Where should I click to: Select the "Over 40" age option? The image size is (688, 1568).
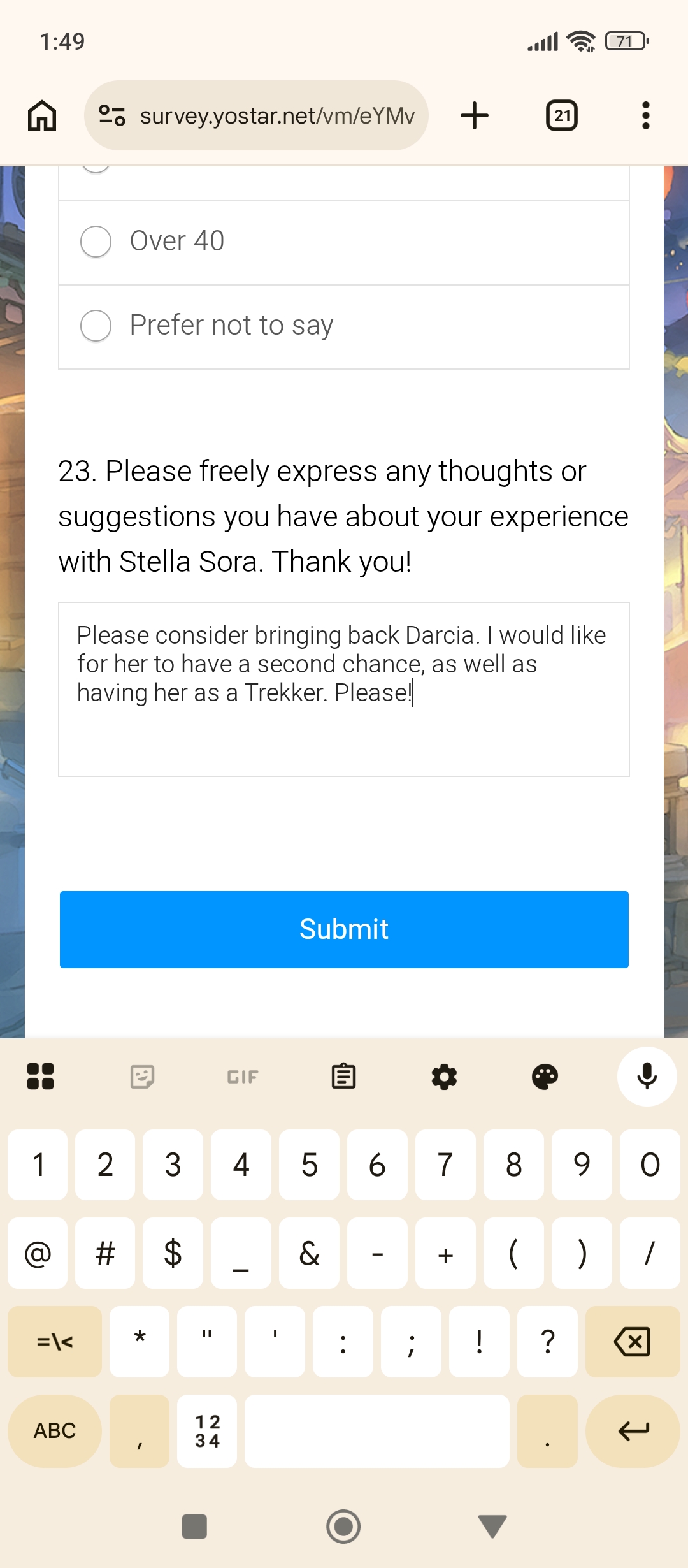(96, 242)
